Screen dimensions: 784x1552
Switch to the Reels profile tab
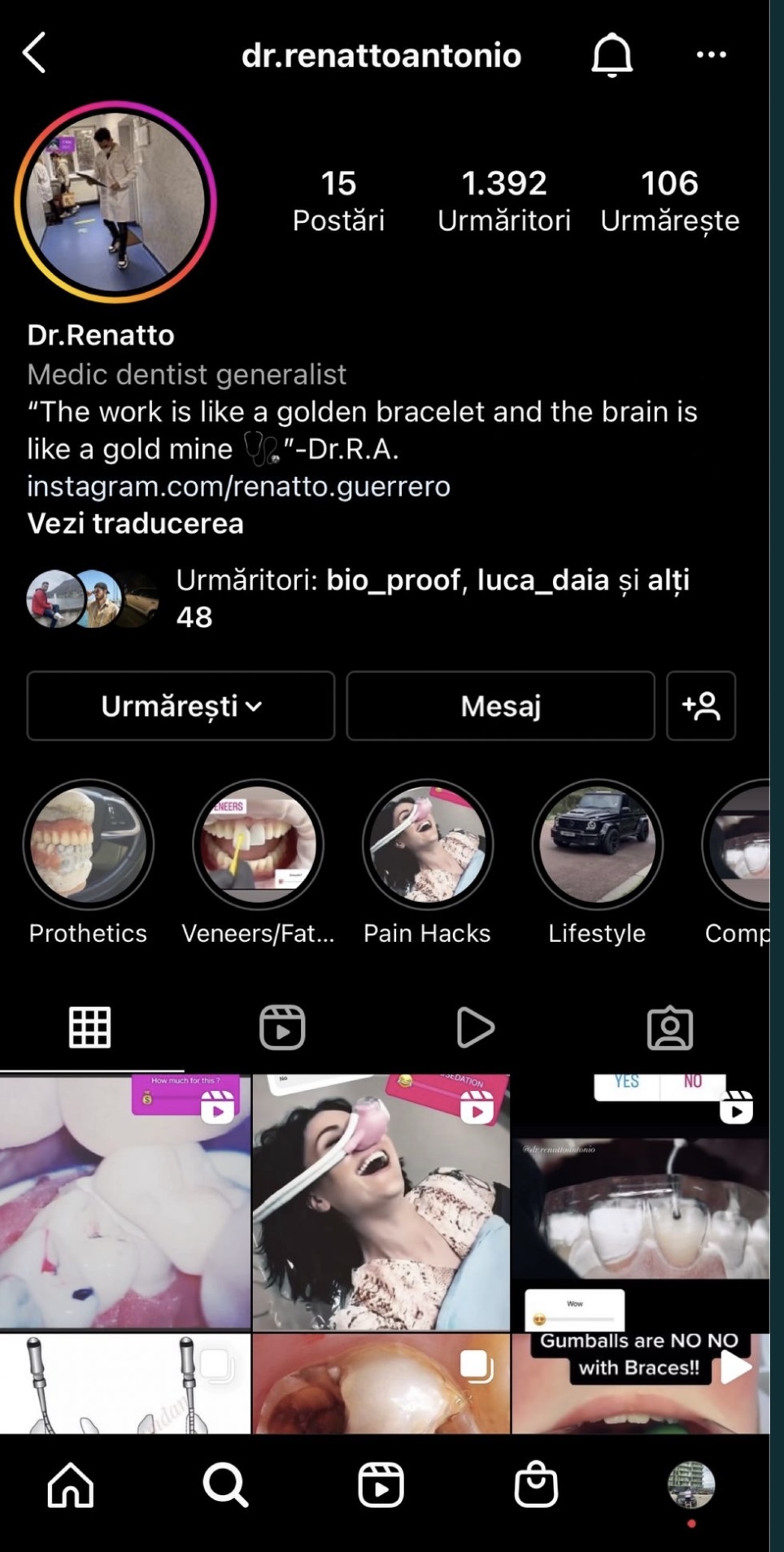pyautogui.click(x=282, y=1027)
